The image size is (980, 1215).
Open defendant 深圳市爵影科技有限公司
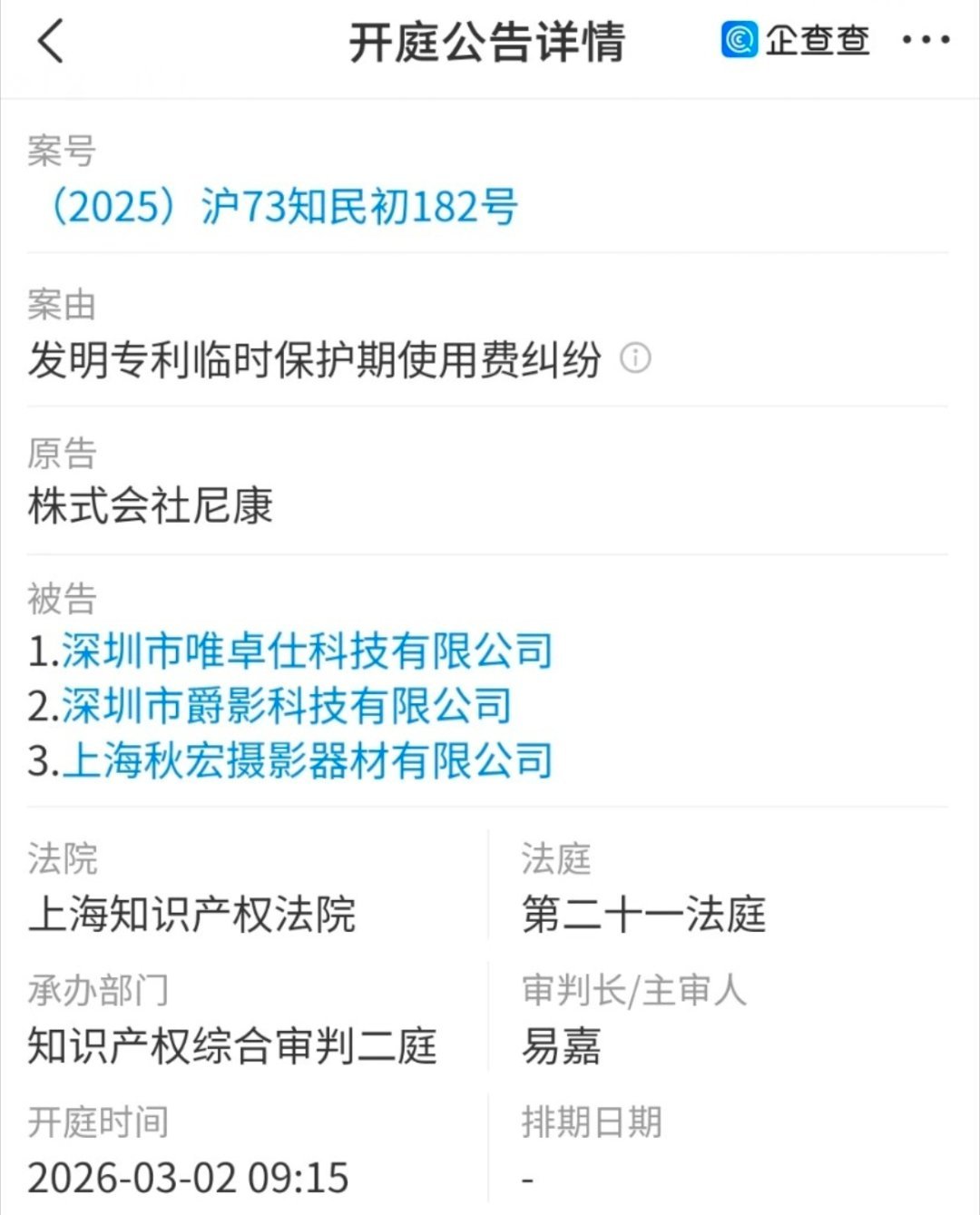pyautogui.click(x=287, y=706)
